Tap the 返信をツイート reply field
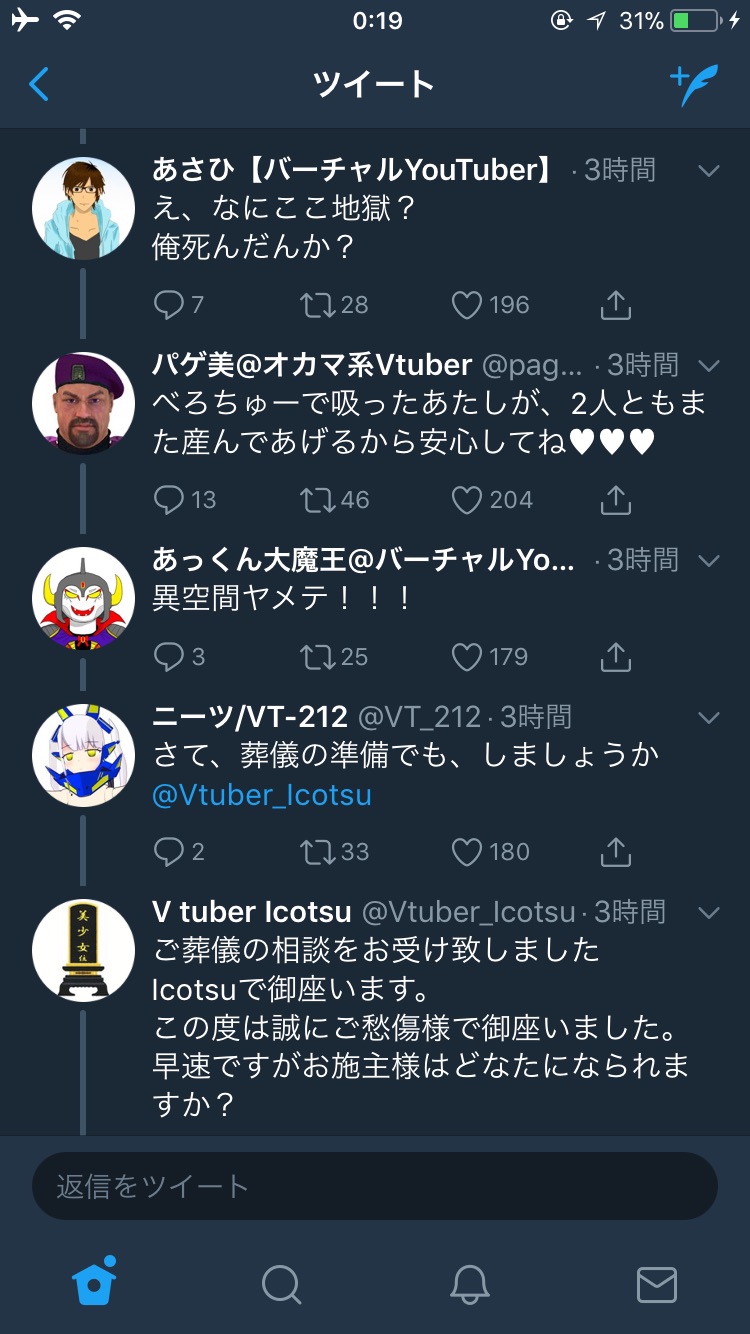Screen dimensions: 750x1334 375,1186
